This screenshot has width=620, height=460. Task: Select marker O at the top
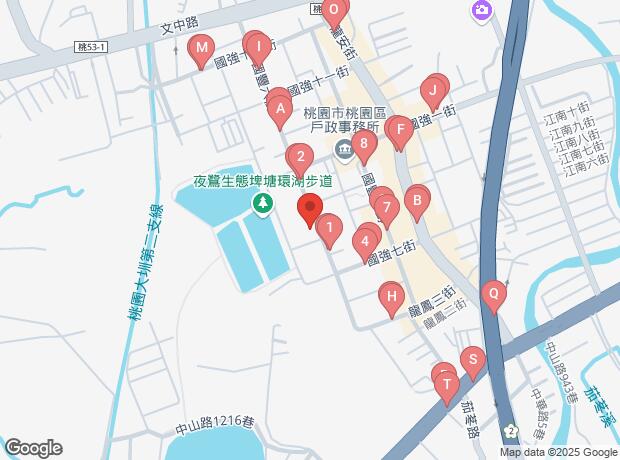(334, 13)
